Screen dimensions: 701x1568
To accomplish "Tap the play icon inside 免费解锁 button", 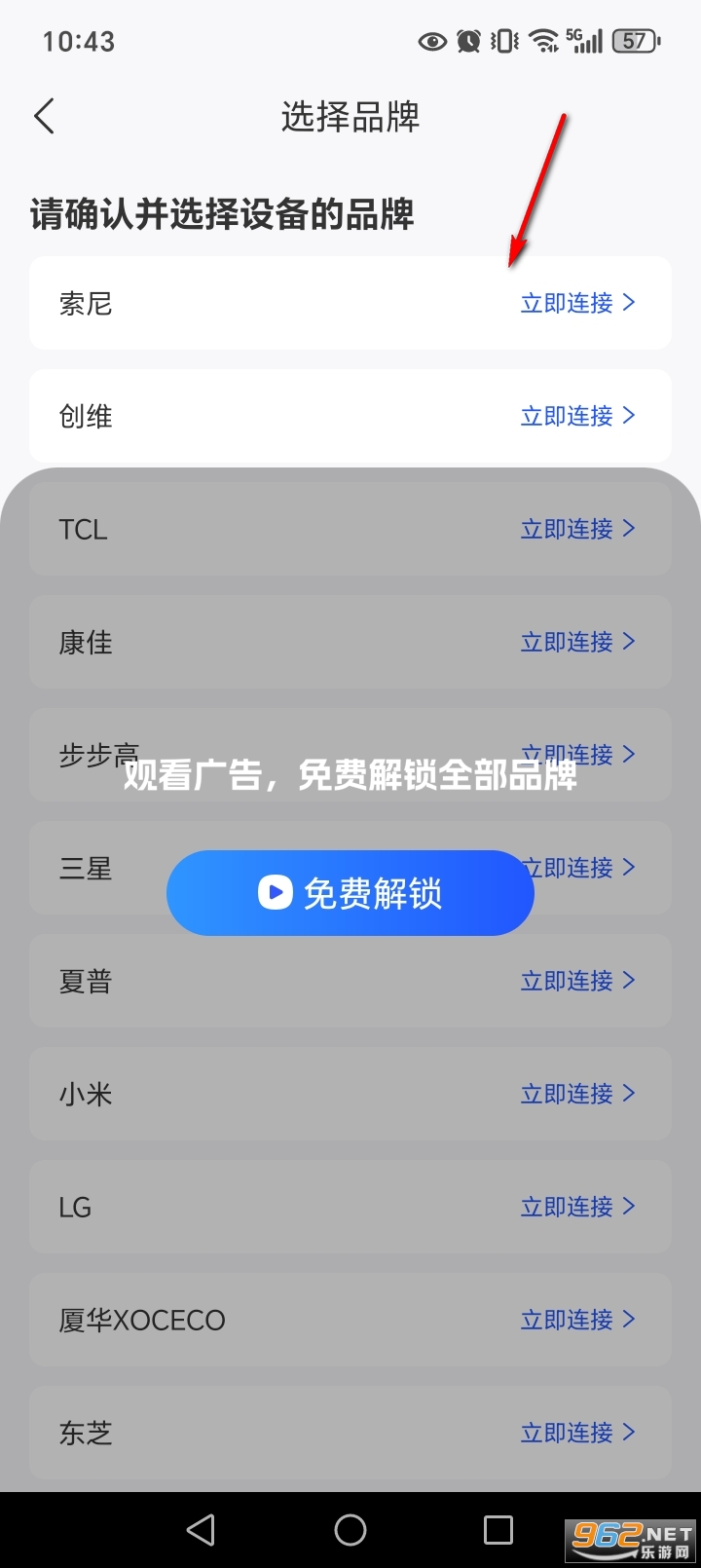I will coord(275,892).
